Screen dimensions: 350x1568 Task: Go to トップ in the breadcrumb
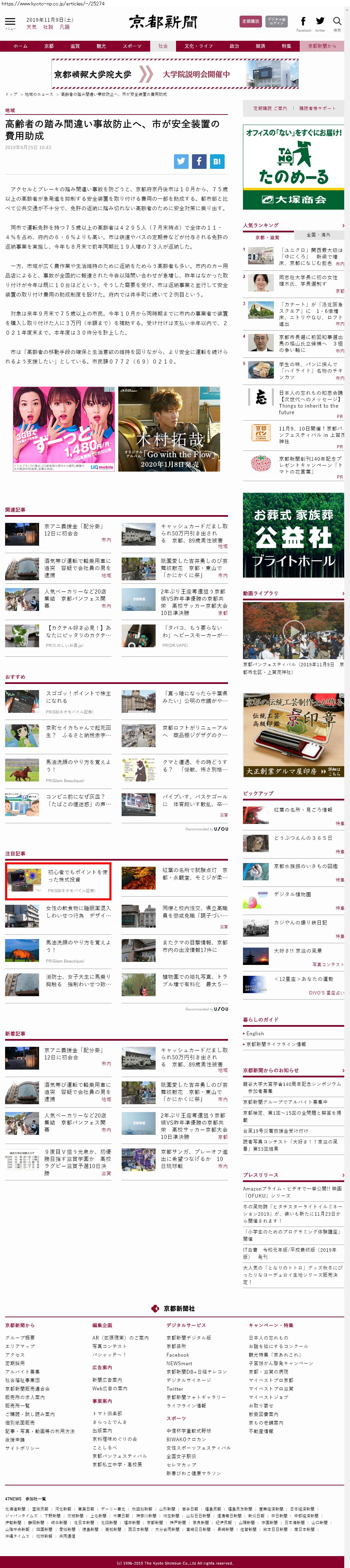pos(11,94)
